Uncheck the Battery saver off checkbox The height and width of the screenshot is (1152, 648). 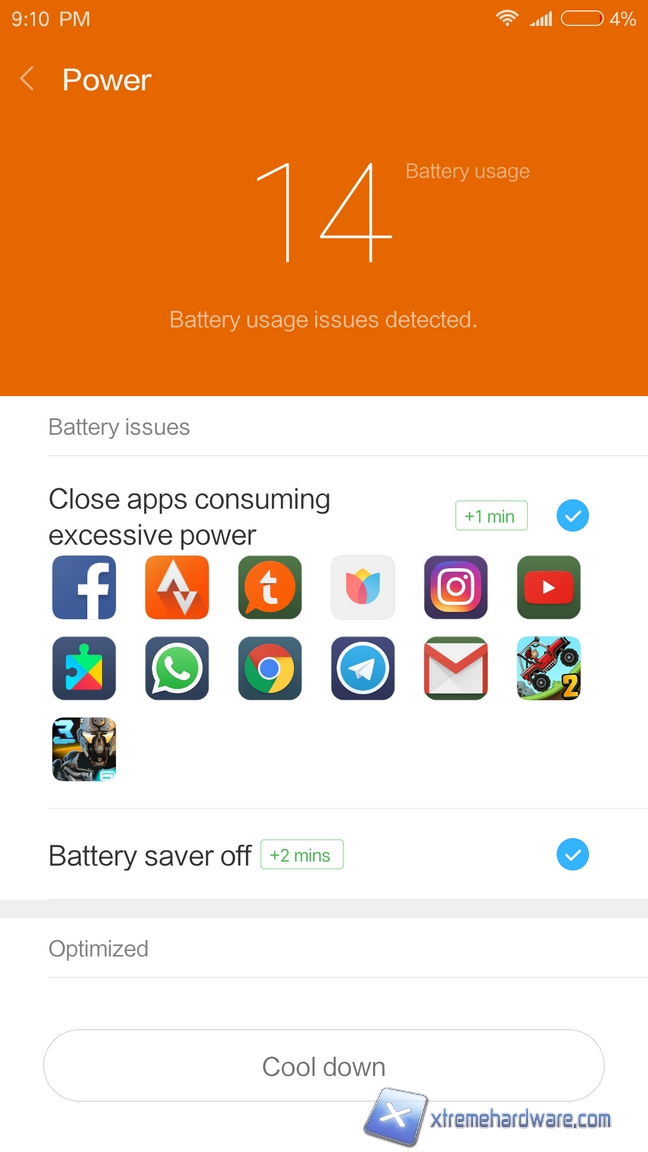click(572, 855)
